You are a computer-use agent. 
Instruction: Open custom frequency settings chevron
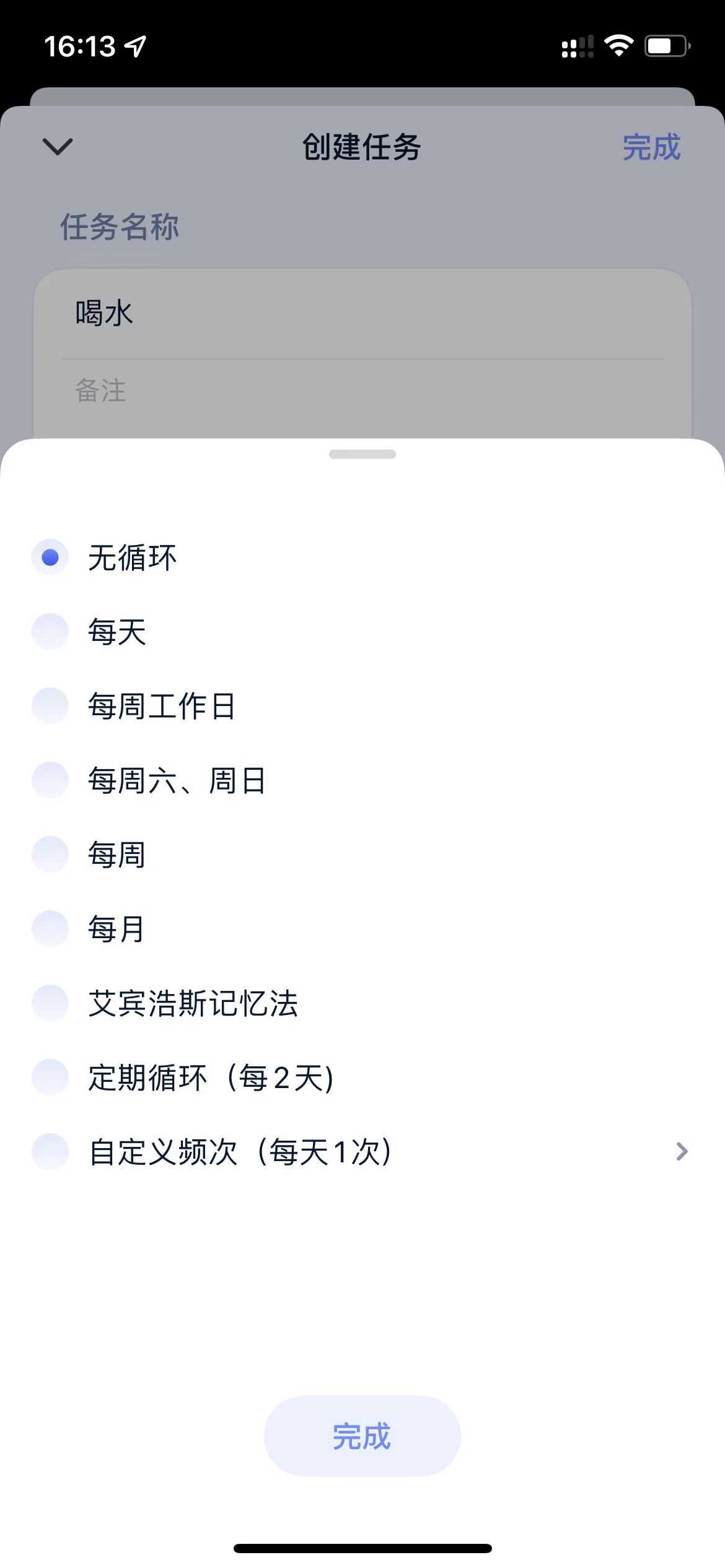682,1151
